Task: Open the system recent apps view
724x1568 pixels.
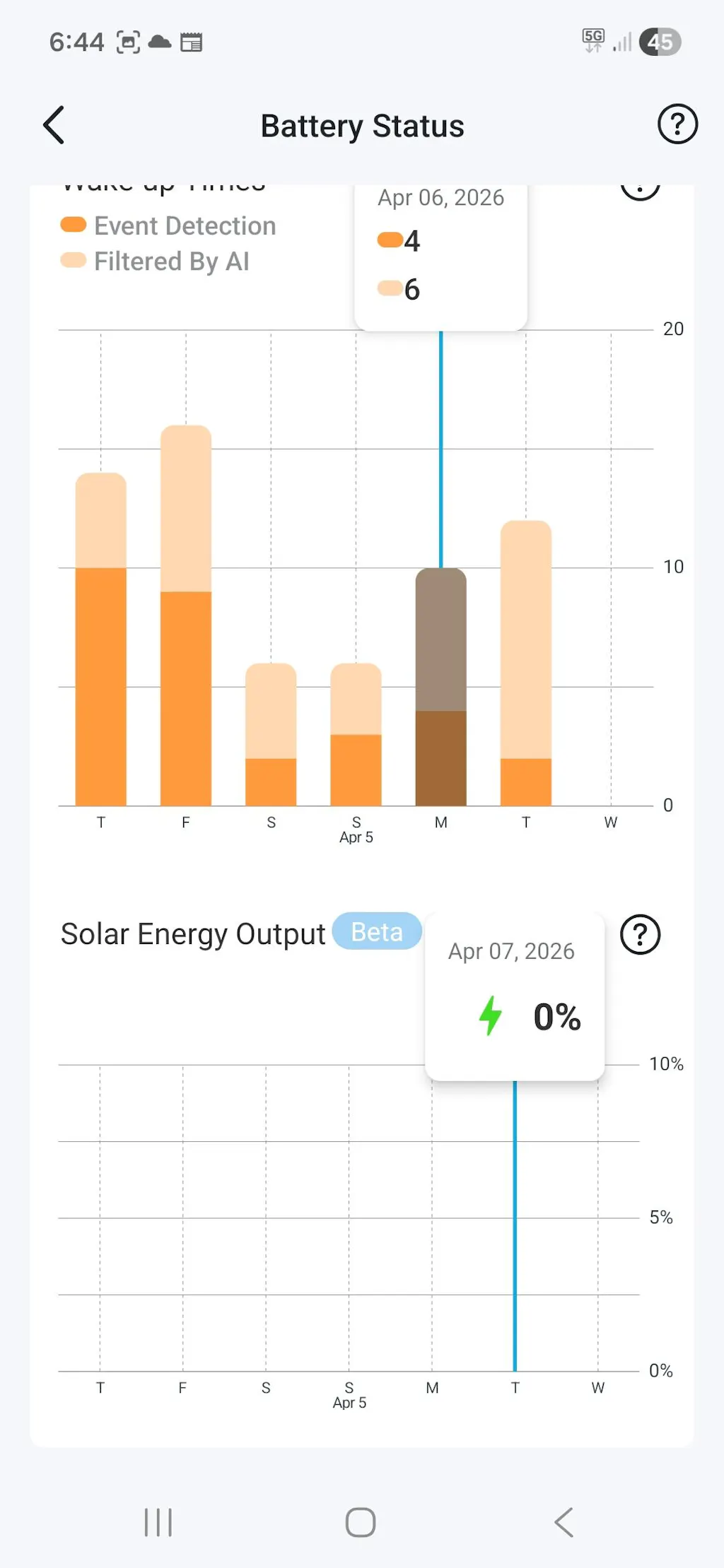Action: point(158,1522)
